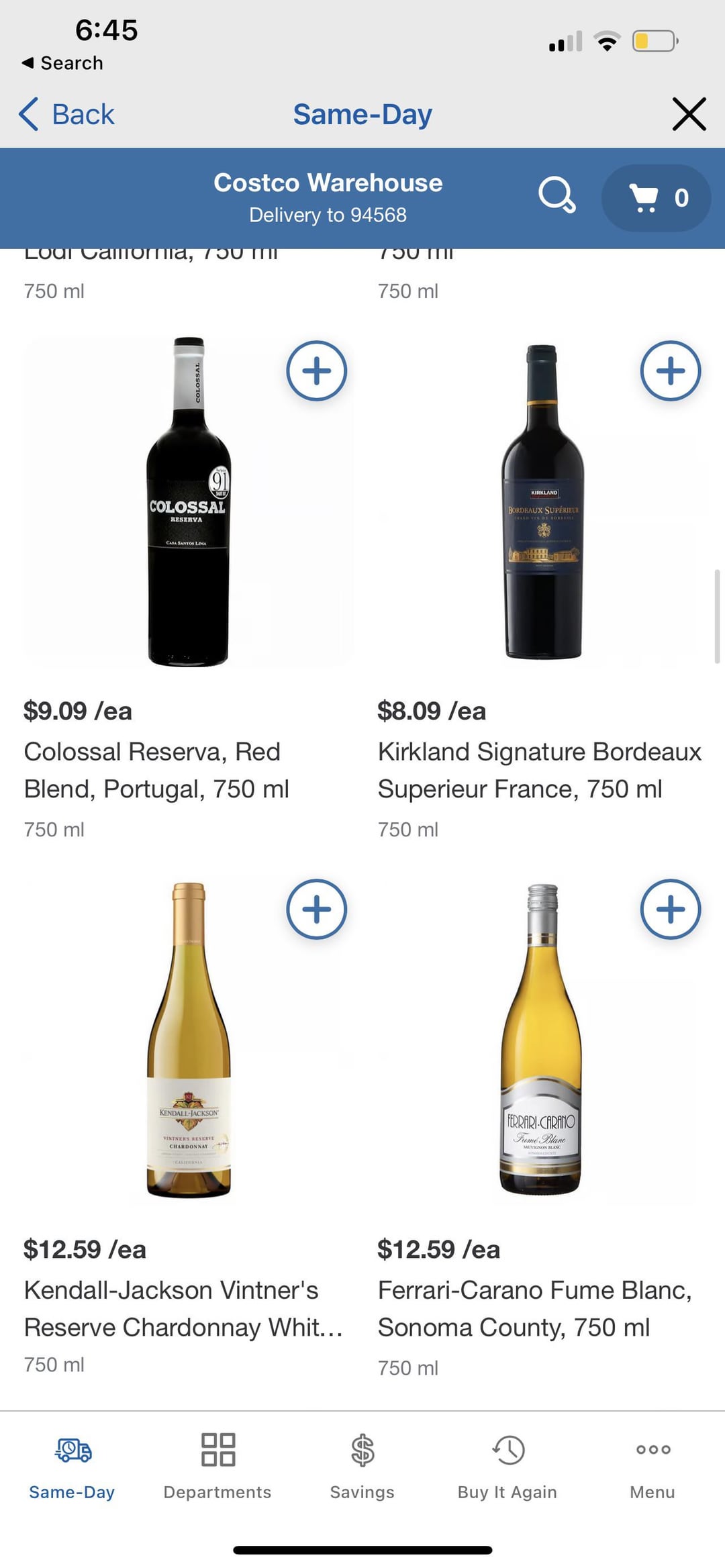Close the Same-Day view with the X
The height and width of the screenshot is (1568, 725).
(689, 114)
